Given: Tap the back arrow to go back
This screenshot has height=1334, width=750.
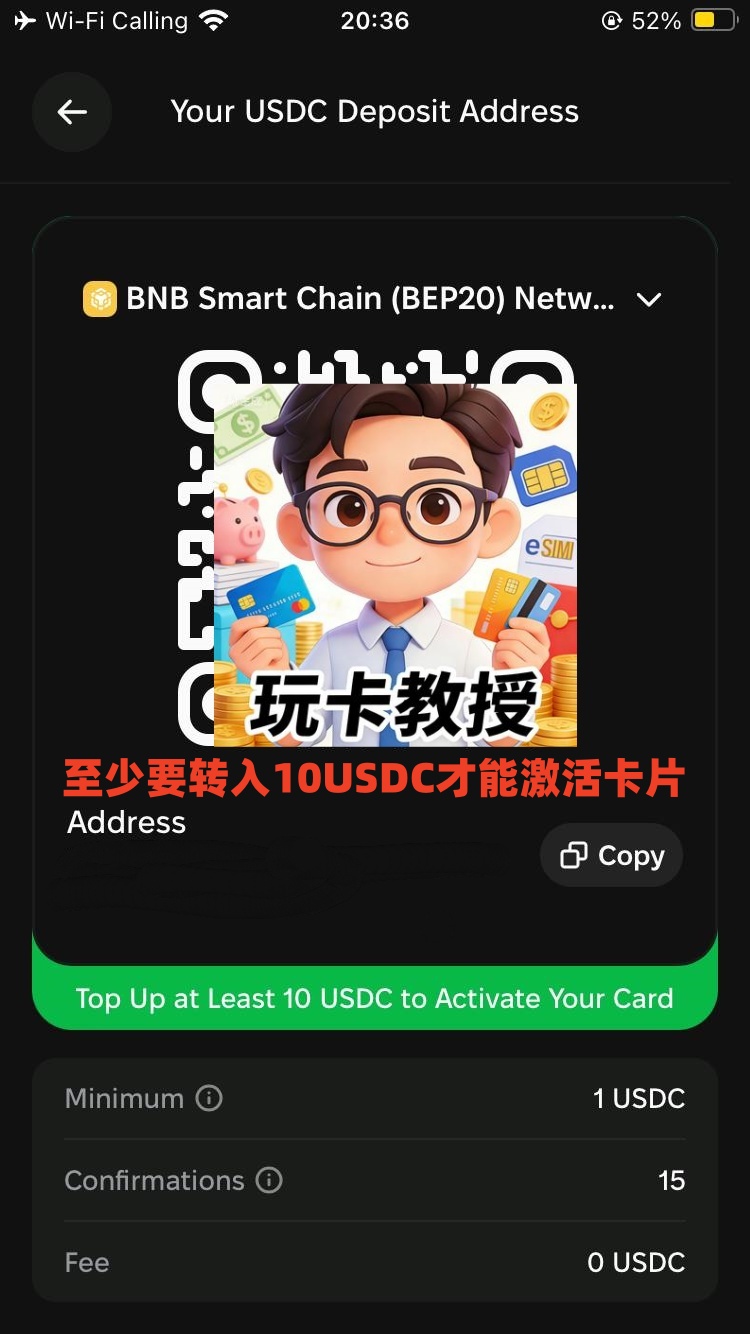Looking at the screenshot, I should click(72, 112).
